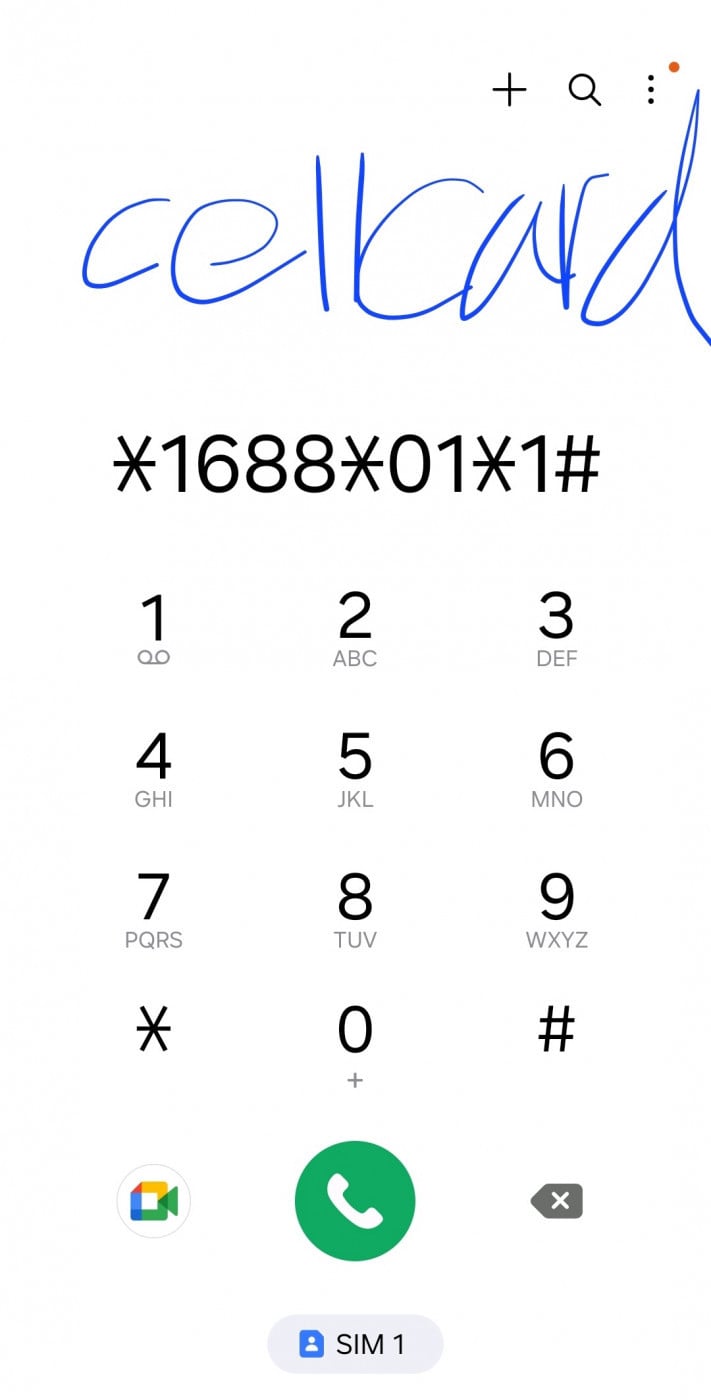Dial digit 1 on the keypad
The height and width of the screenshot is (1400, 711).
(x=154, y=629)
